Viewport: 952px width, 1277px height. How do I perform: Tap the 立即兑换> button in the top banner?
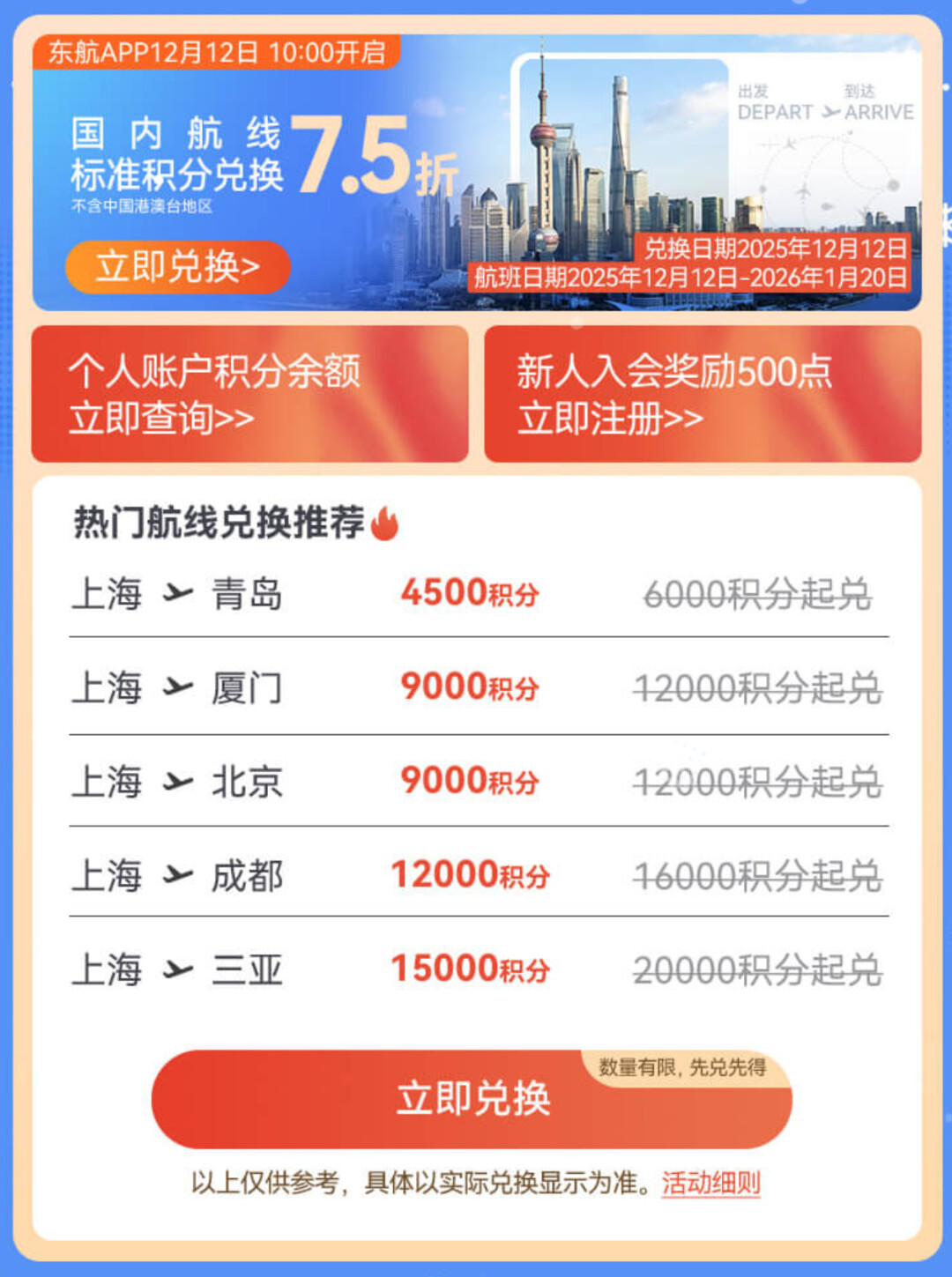coord(177,267)
